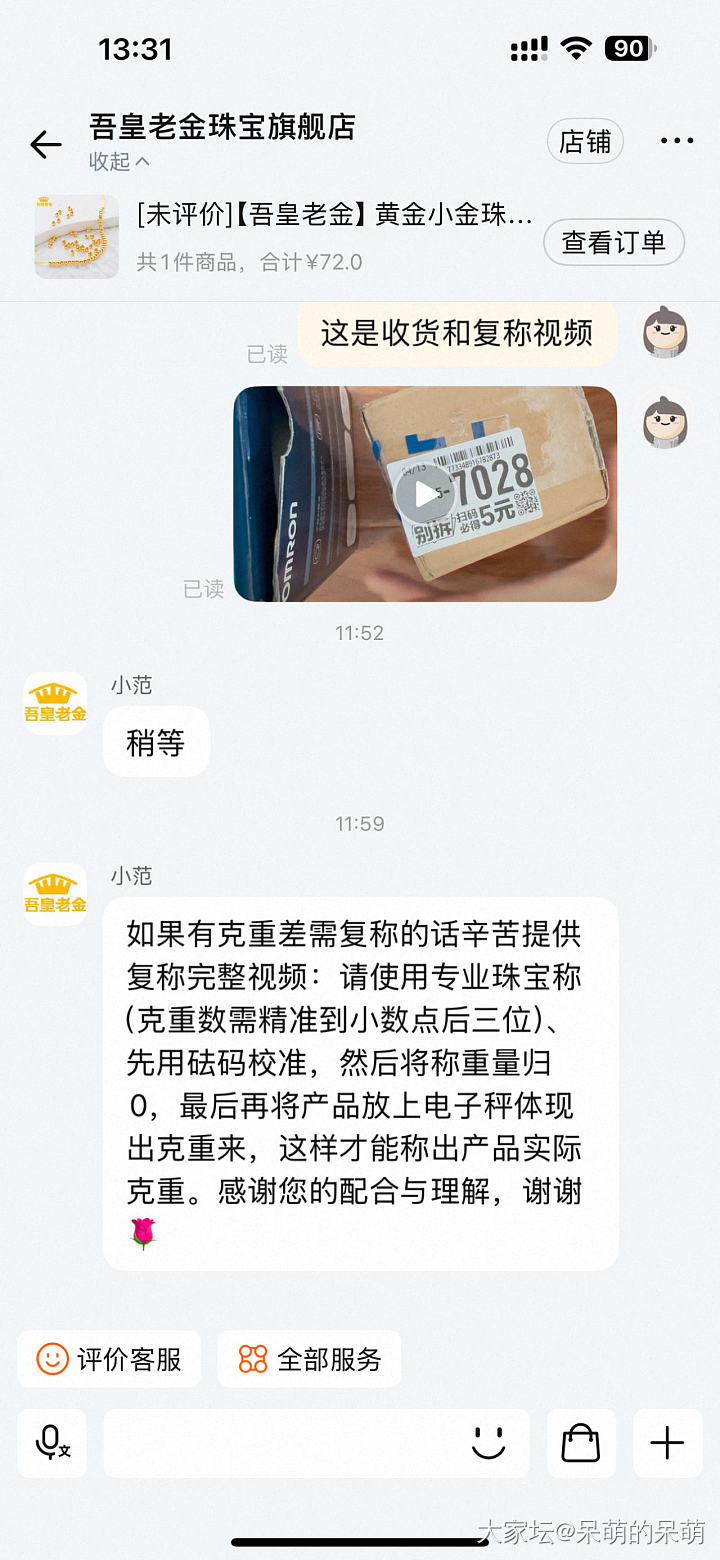Open the plus attachments menu
The height and width of the screenshot is (1560, 720).
[667, 1443]
